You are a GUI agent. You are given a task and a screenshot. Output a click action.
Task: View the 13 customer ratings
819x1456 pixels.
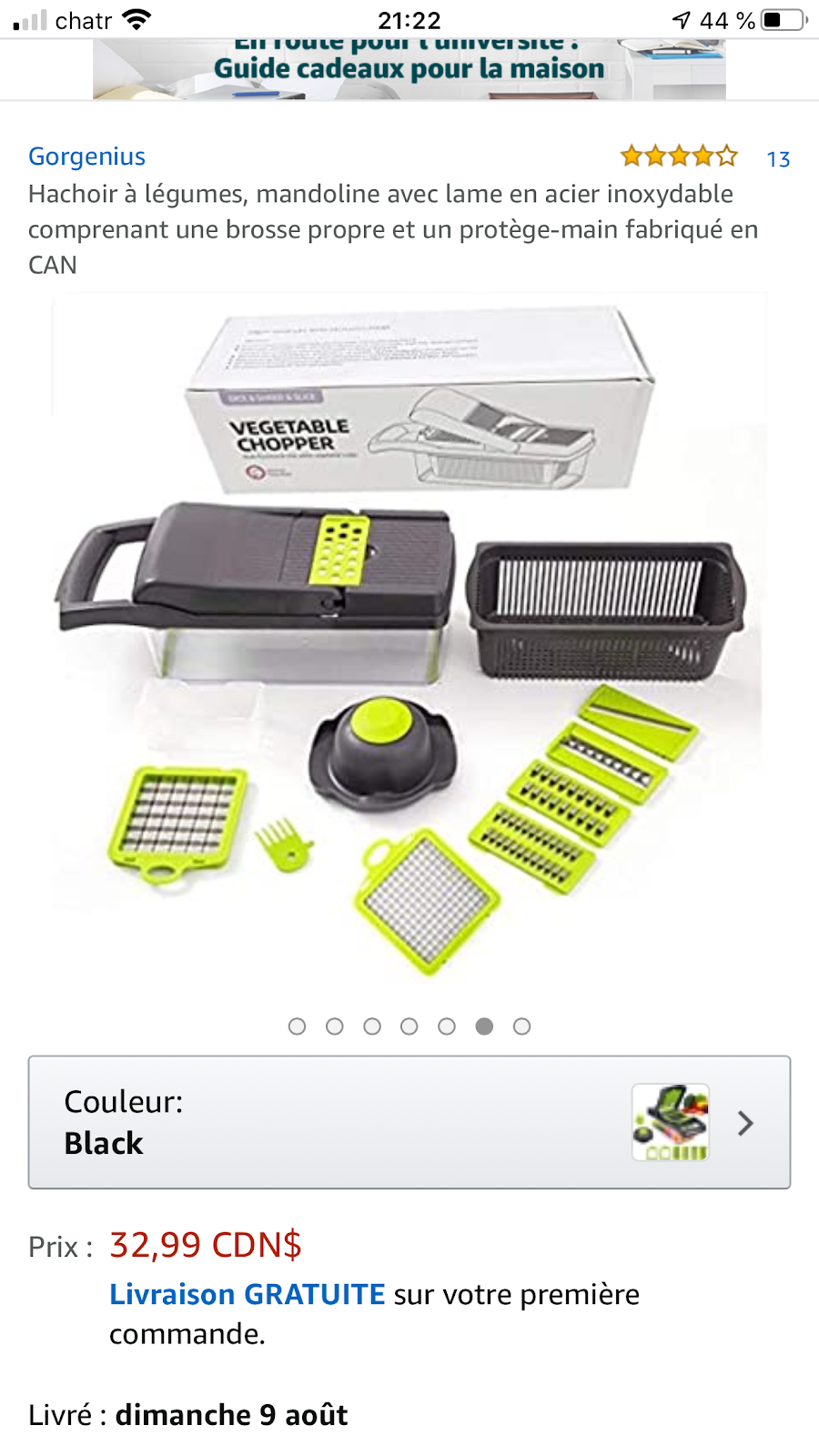click(x=777, y=159)
